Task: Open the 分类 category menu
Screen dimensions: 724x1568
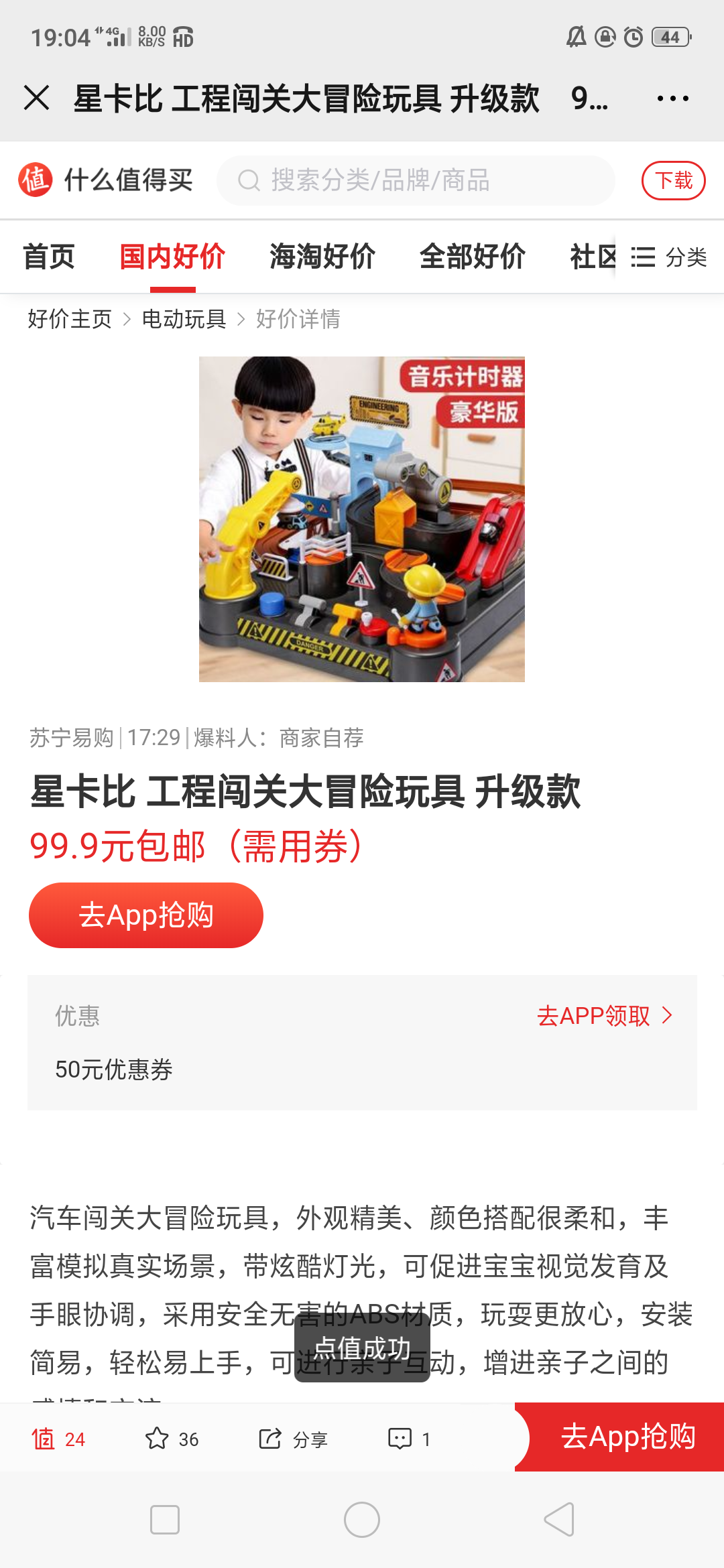Action: (670, 257)
